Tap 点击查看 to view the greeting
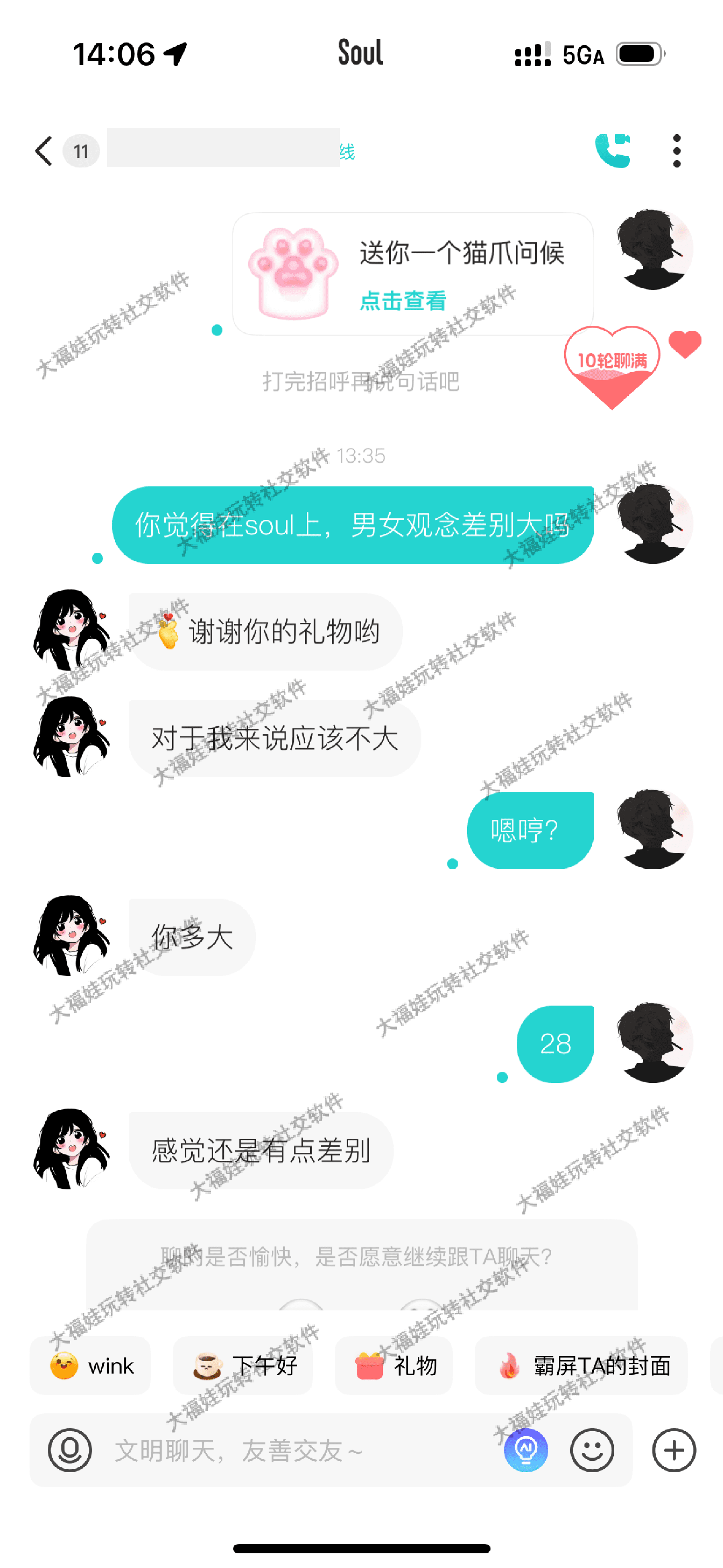 tap(403, 299)
